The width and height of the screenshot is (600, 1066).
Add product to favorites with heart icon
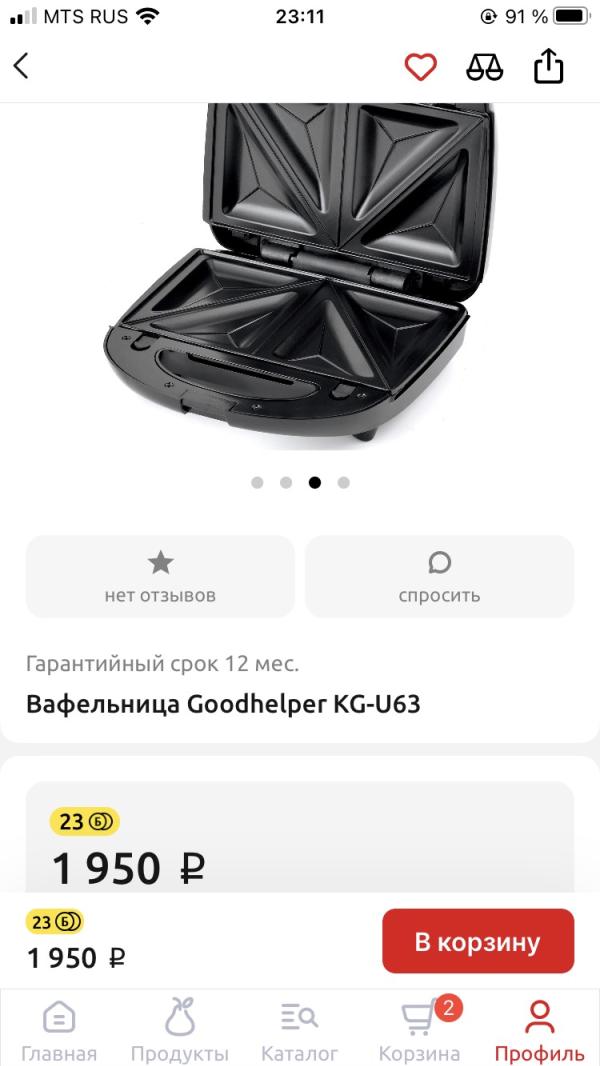(420, 67)
